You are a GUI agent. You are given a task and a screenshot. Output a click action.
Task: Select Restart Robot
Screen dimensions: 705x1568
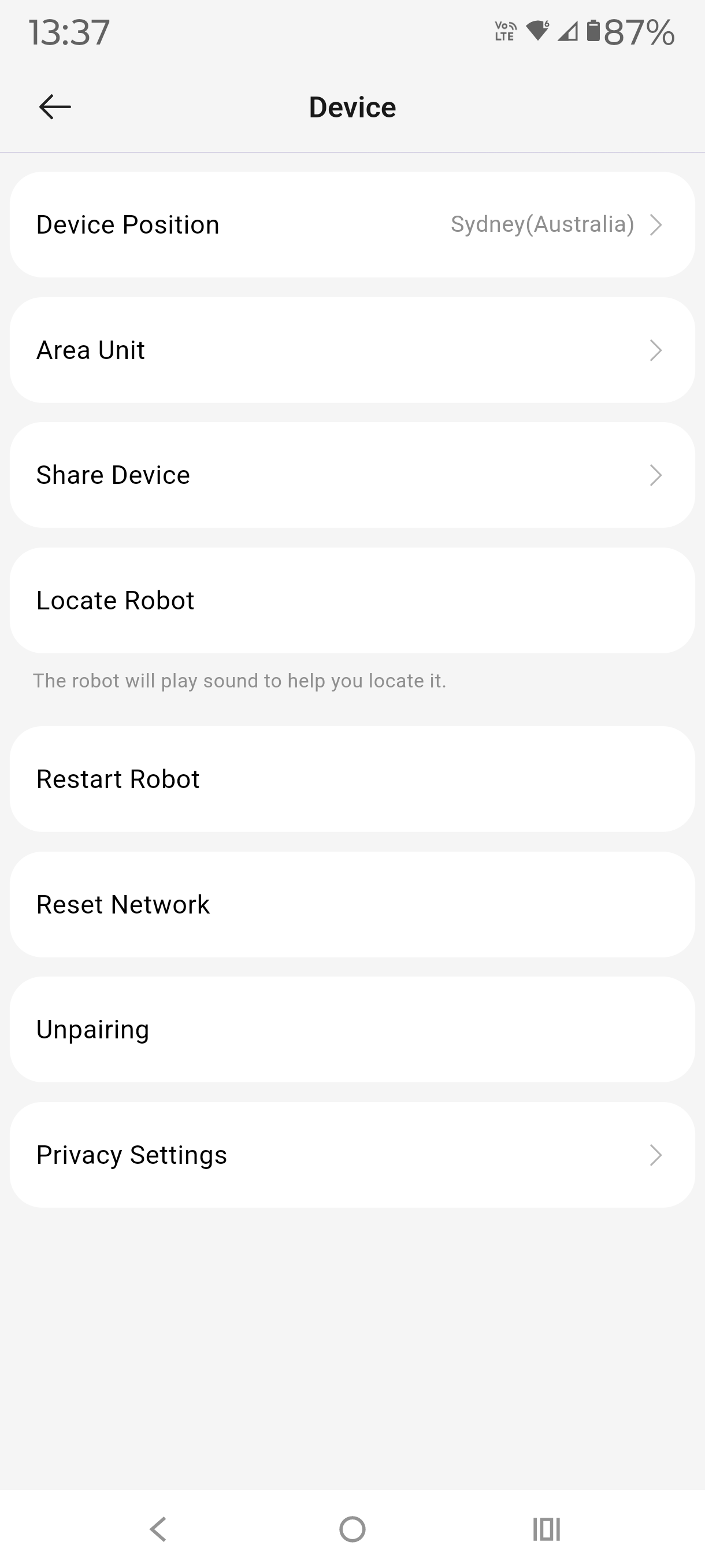click(x=351, y=779)
